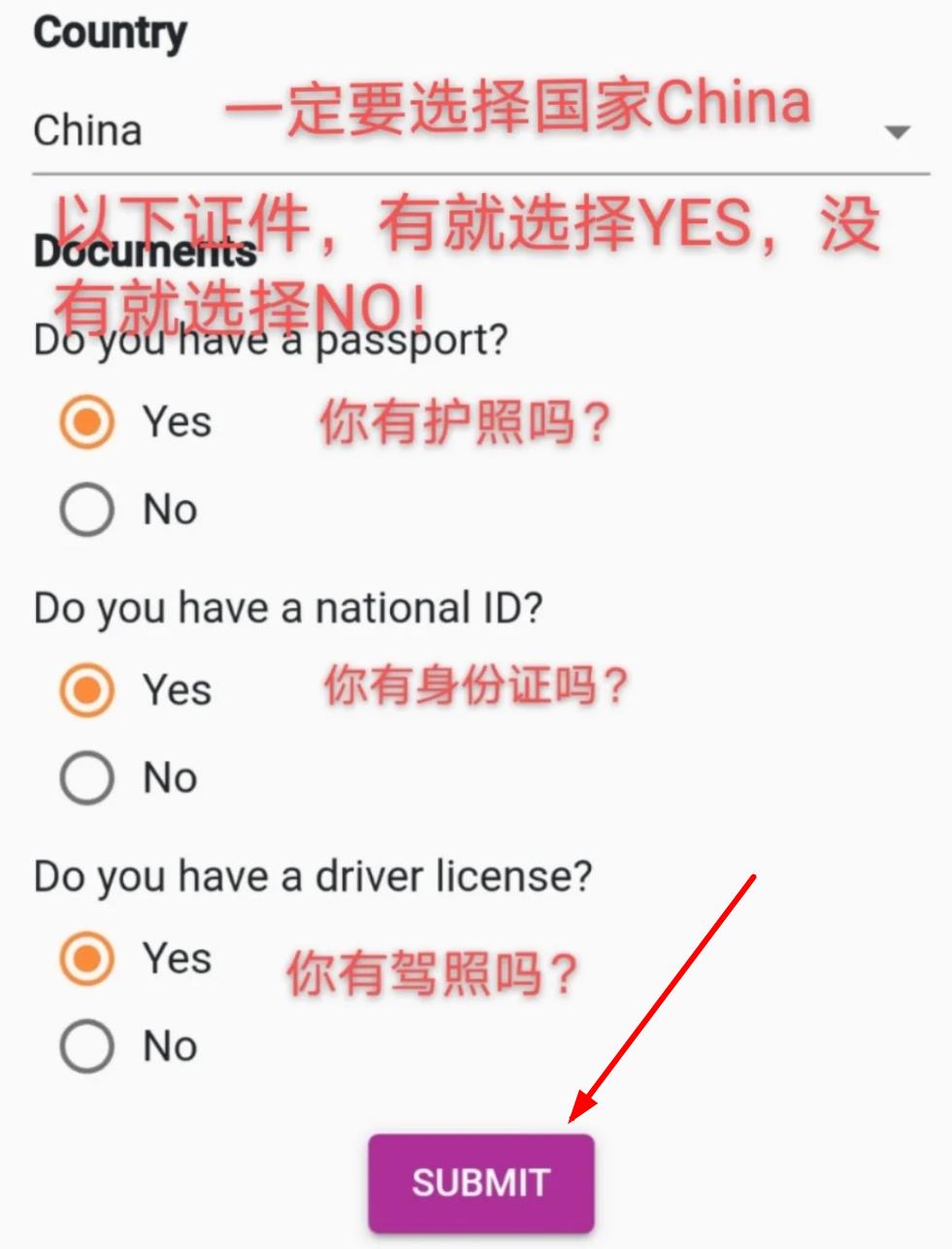Pick No for driver license question

87,1046
